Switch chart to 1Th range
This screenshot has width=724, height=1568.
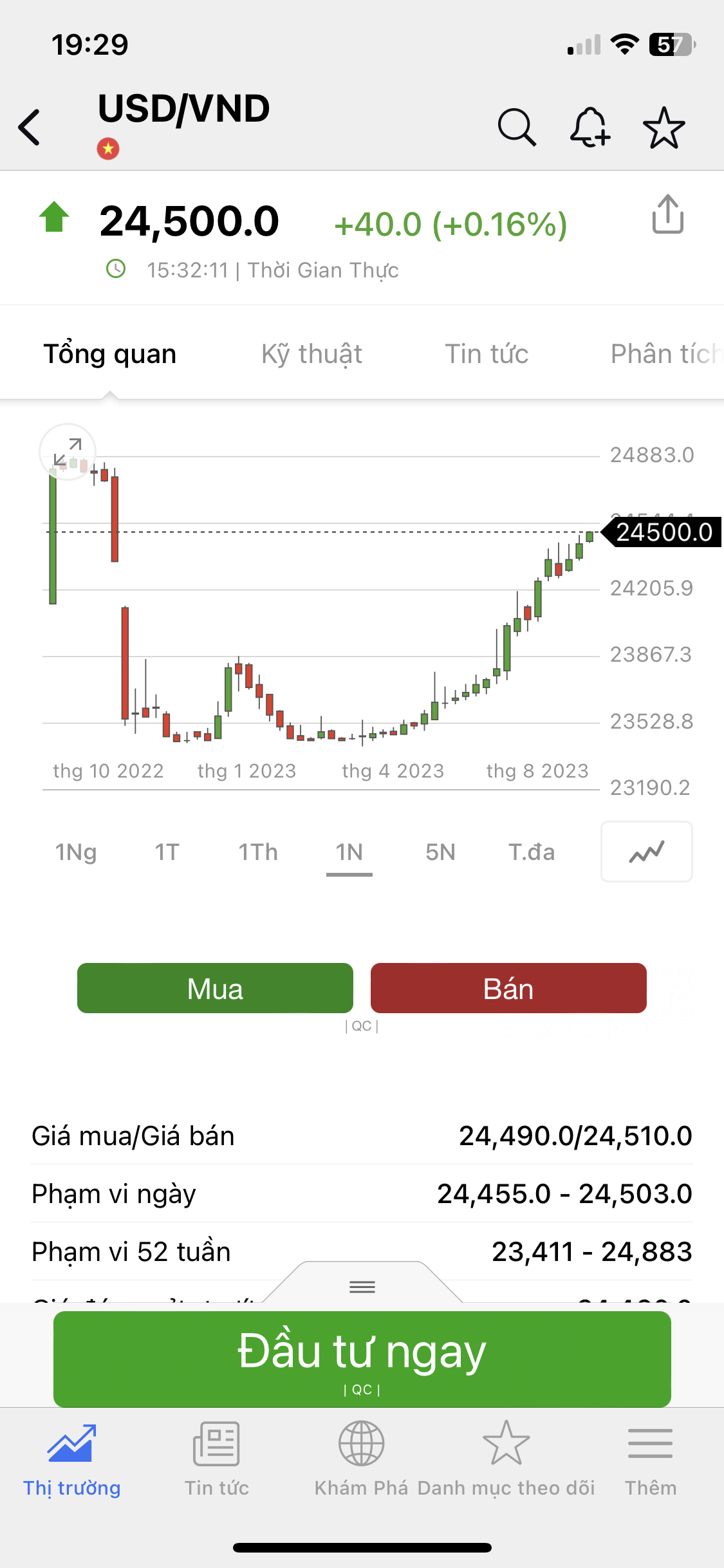[x=258, y=852]
